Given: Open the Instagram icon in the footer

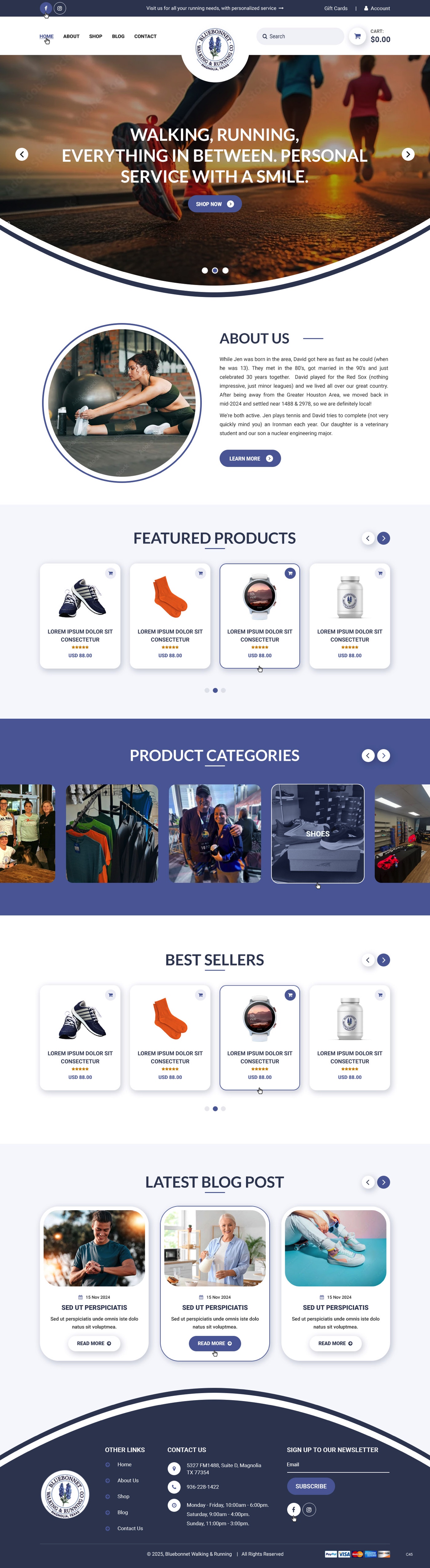Looking at the screenshot, I should (x=309, y=1510).
